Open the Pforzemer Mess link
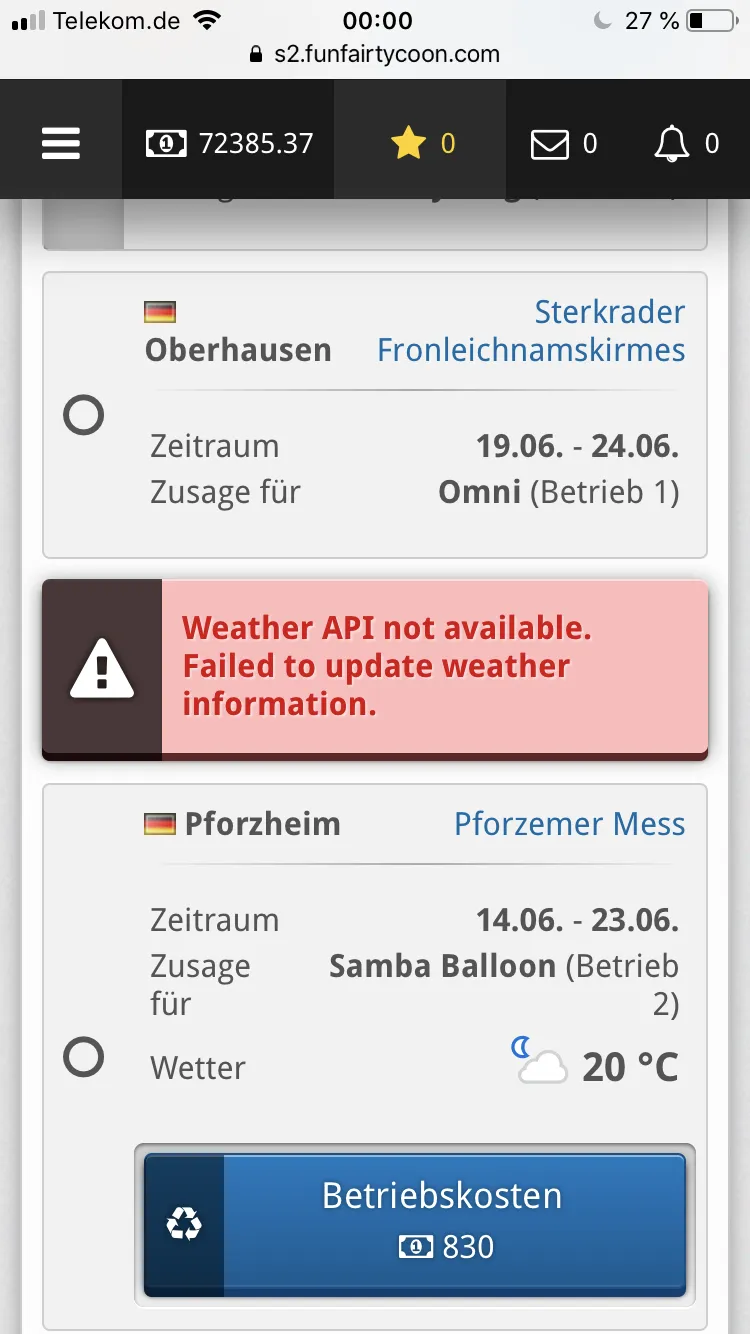 [x=569, y=824]
